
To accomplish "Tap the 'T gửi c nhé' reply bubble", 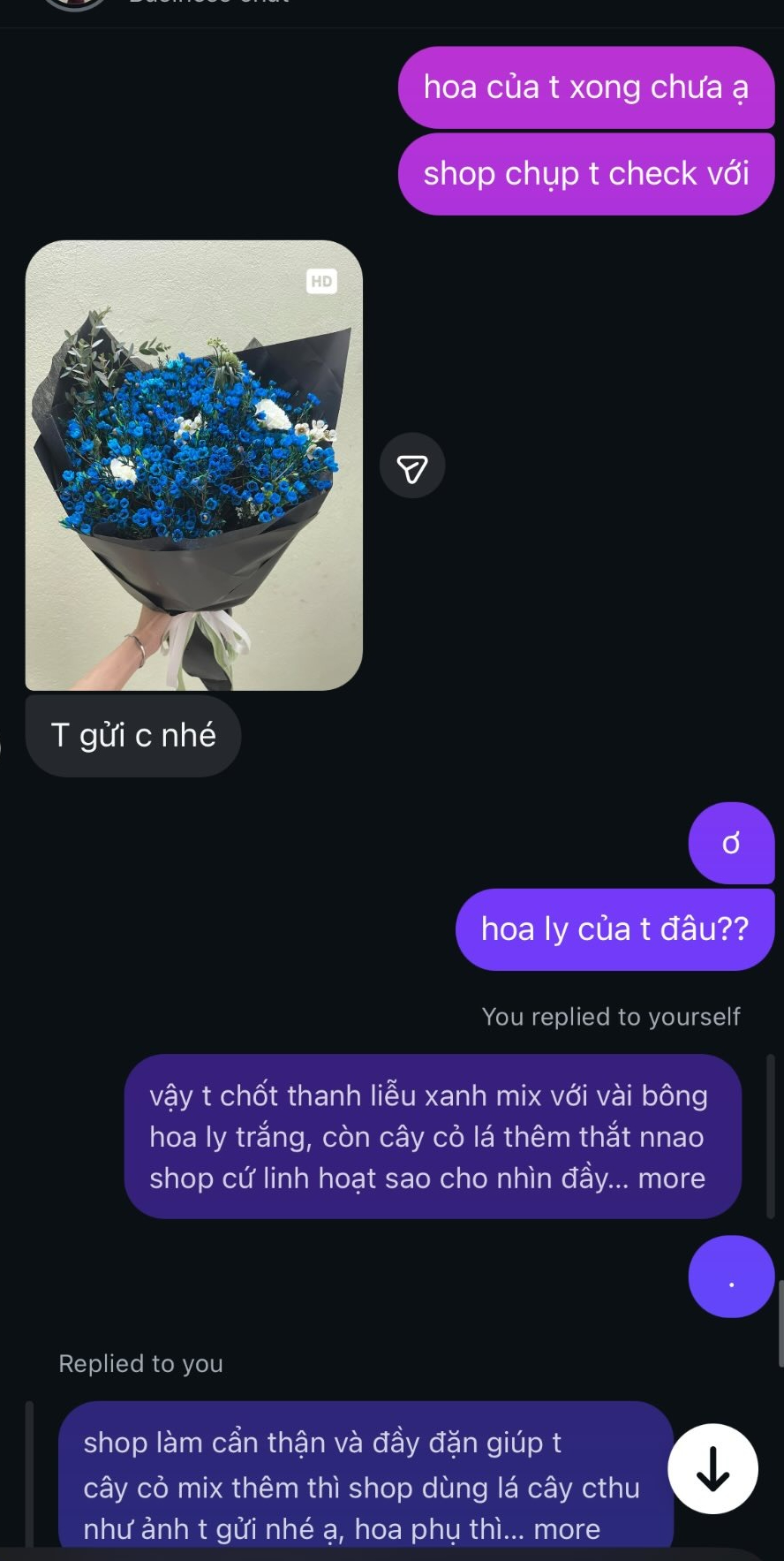I will click(x=133, y=735).
